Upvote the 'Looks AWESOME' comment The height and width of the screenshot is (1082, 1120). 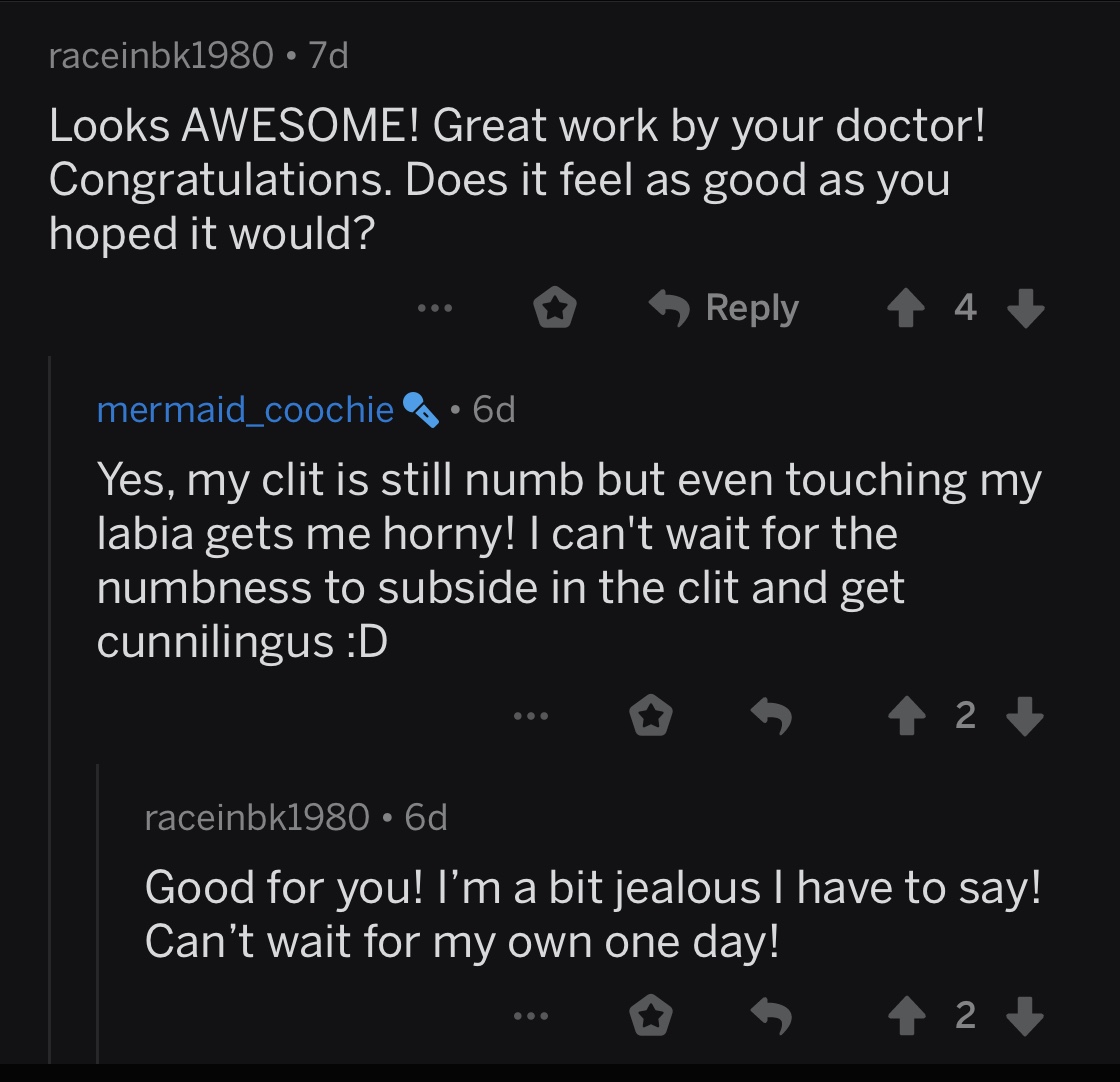pos(906,308)
